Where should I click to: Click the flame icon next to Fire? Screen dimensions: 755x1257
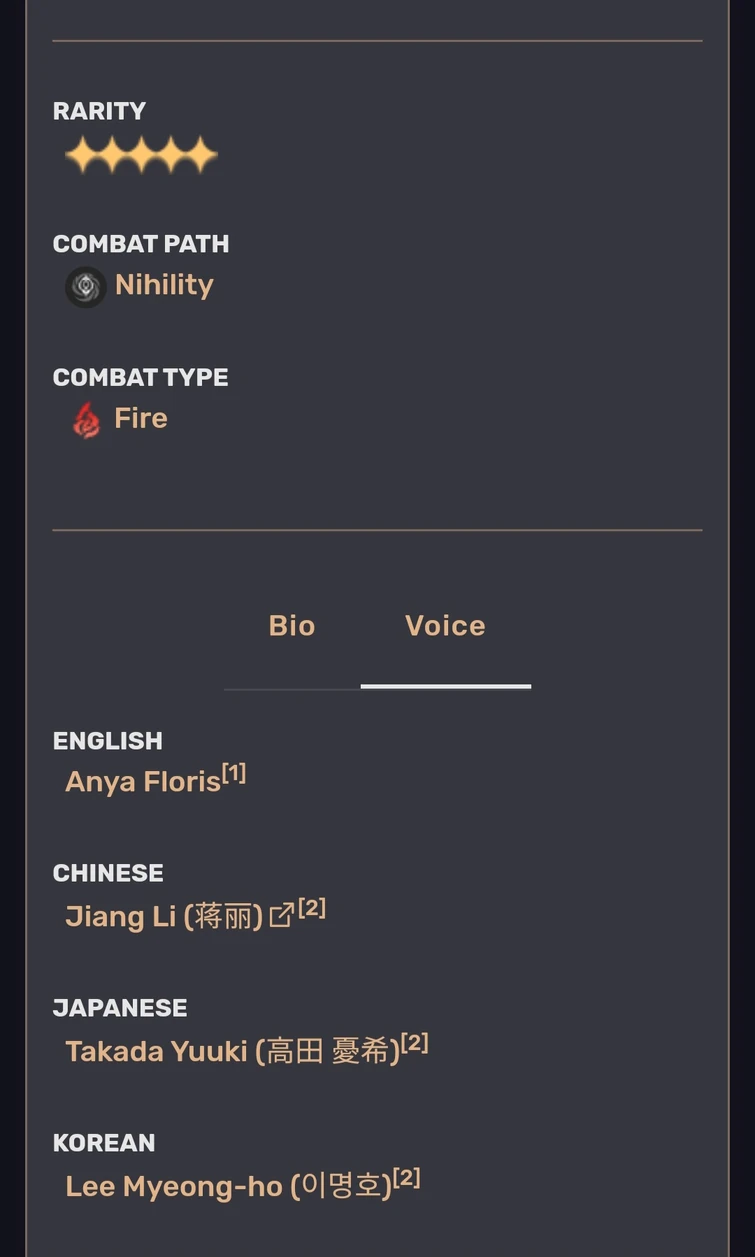85,419
